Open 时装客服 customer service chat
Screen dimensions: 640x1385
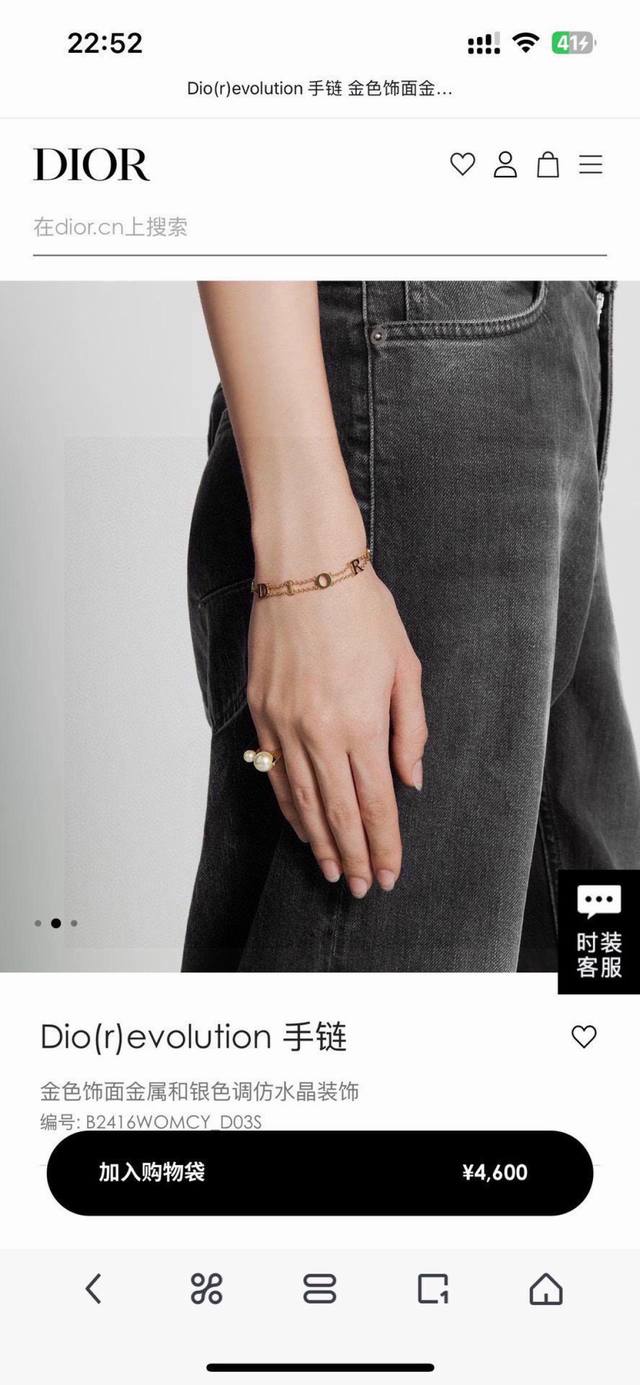[599, 932]
